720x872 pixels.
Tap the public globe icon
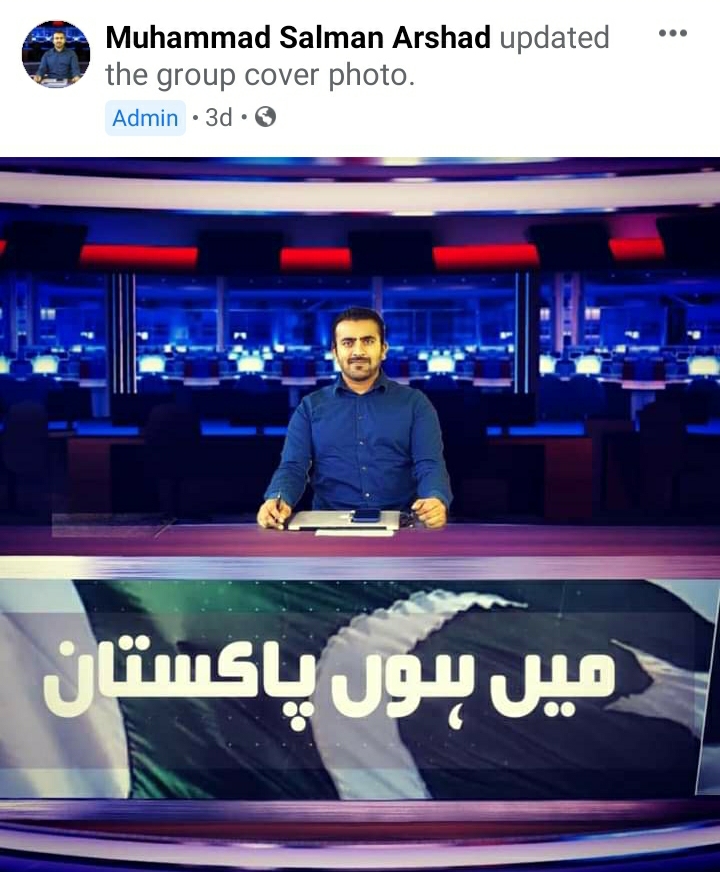click(x=265, y=118)
